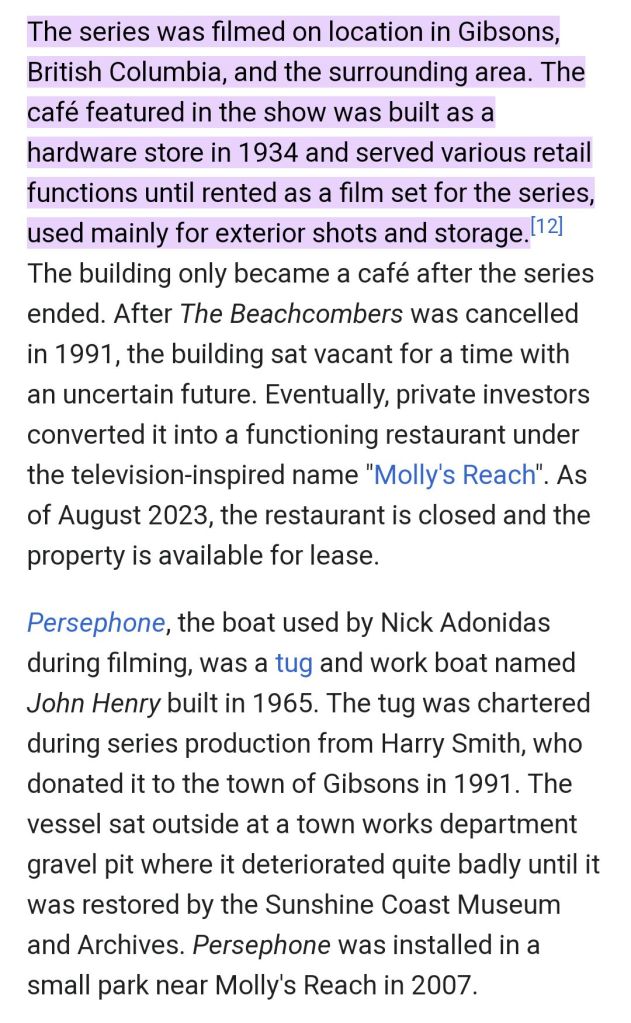Open citation reference 12

point(546,227)
